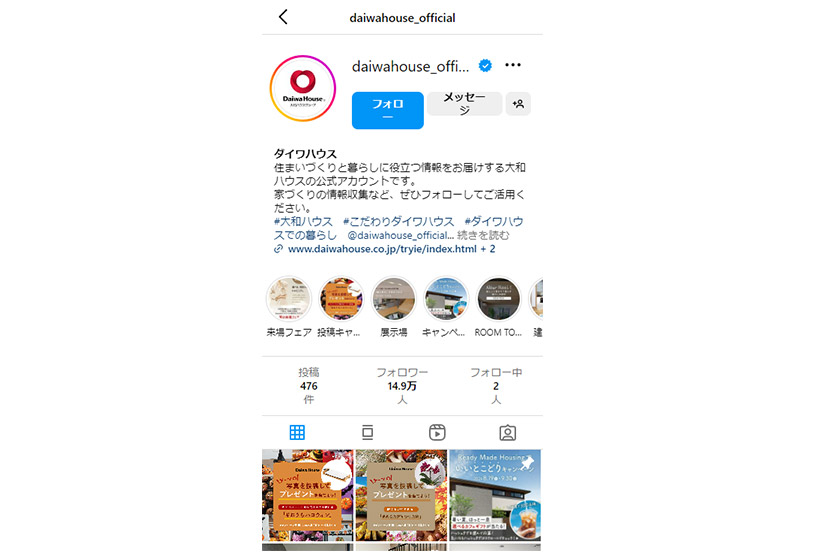The width and height of the screenshot is (834, 552).
Task: Open the first Halloween photo present post
Action: point(306,495)
